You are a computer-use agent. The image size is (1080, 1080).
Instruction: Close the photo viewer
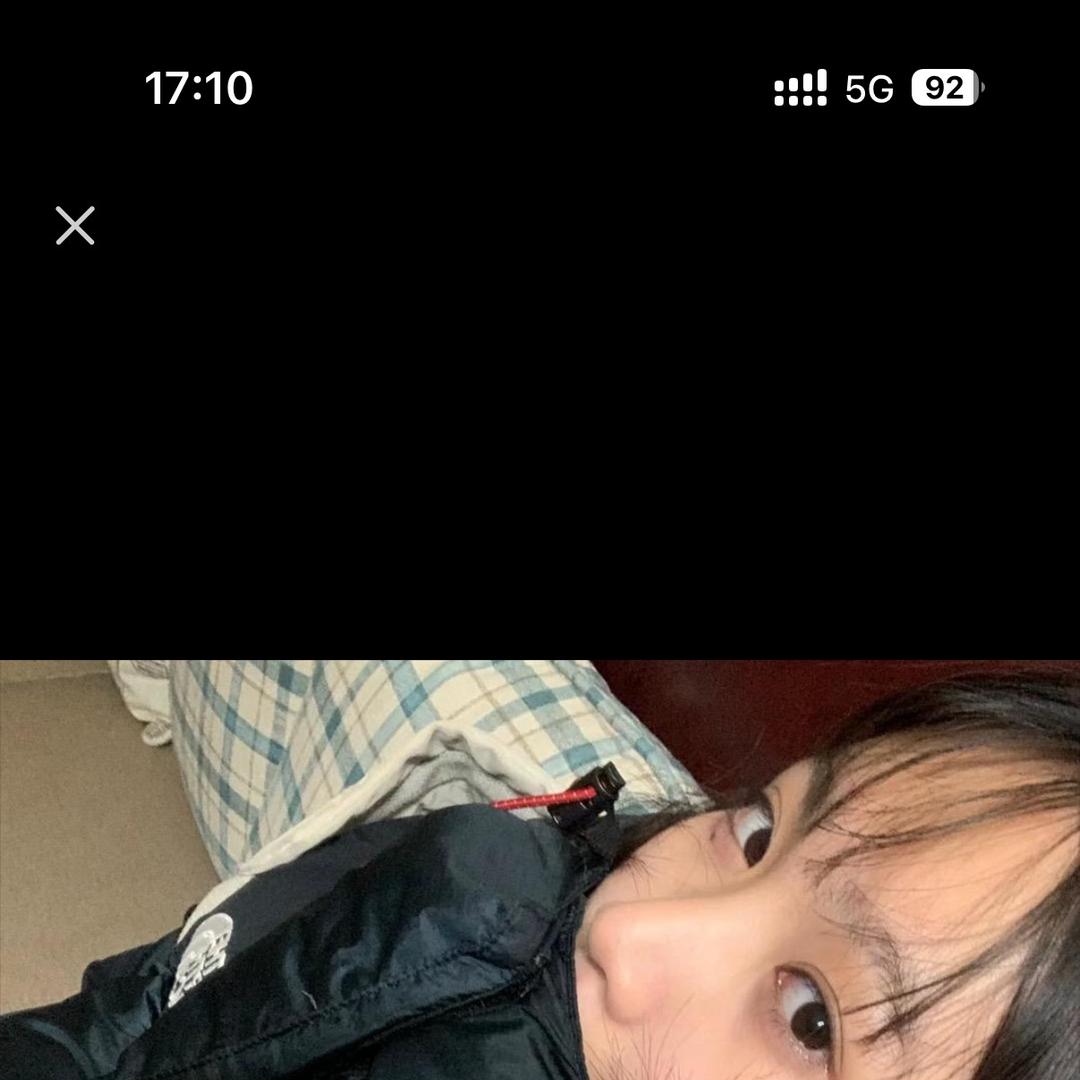(x=75, y=225)
